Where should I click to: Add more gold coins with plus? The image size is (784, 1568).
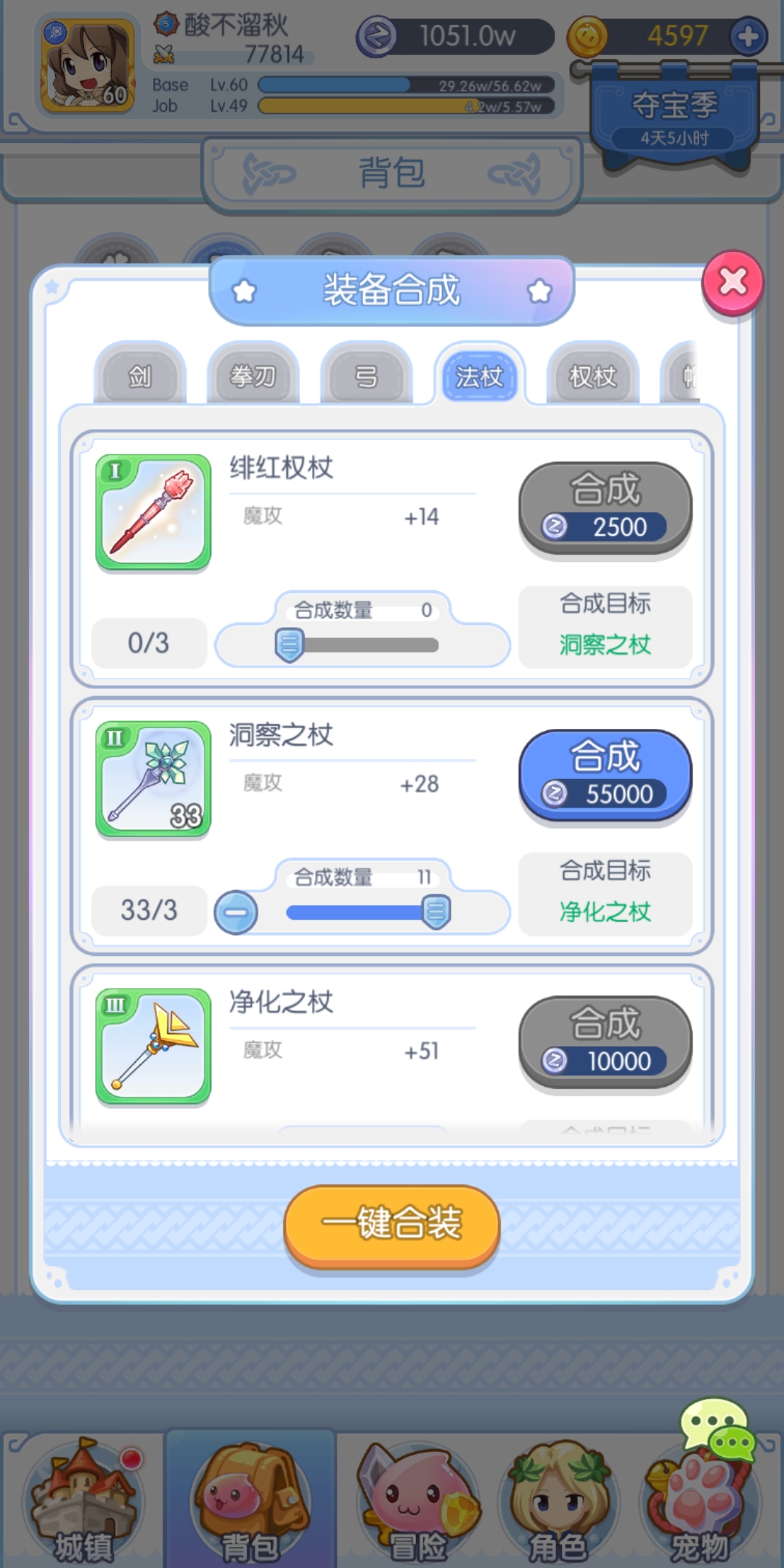coord(748,36)
